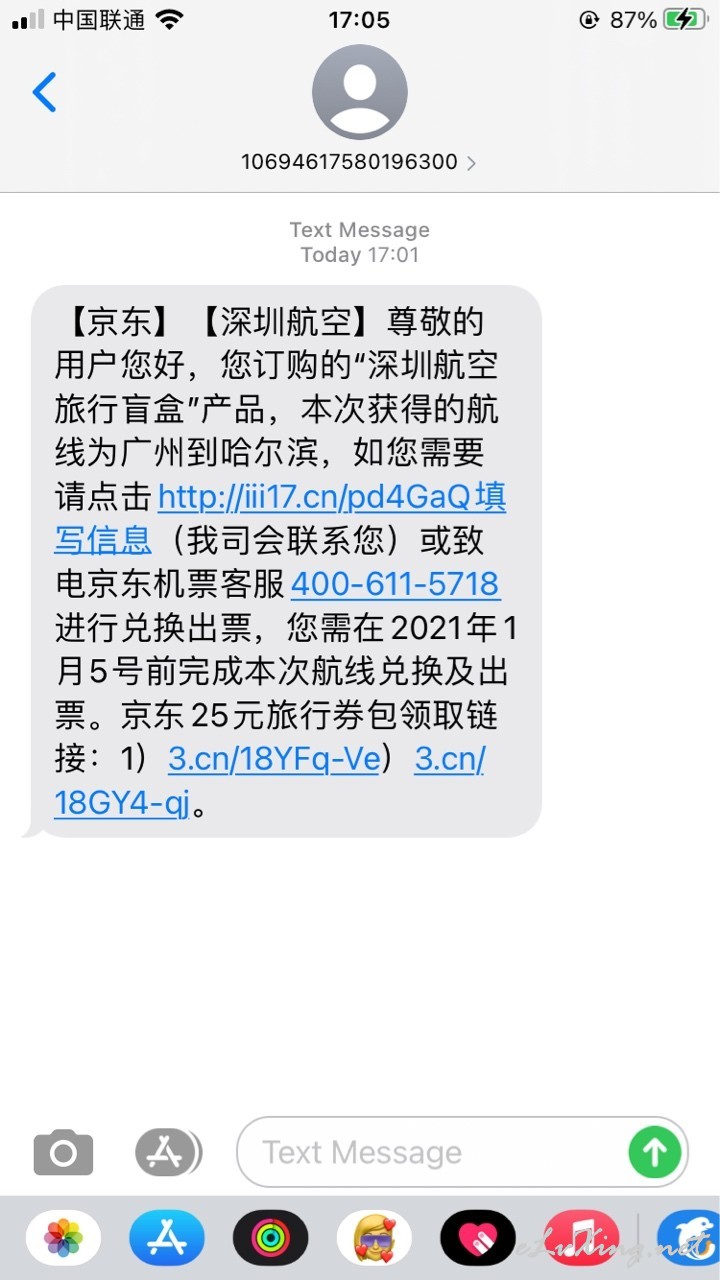Open the camera to attach a photo
The image size is (720, 1280).
coord(63,1153)
